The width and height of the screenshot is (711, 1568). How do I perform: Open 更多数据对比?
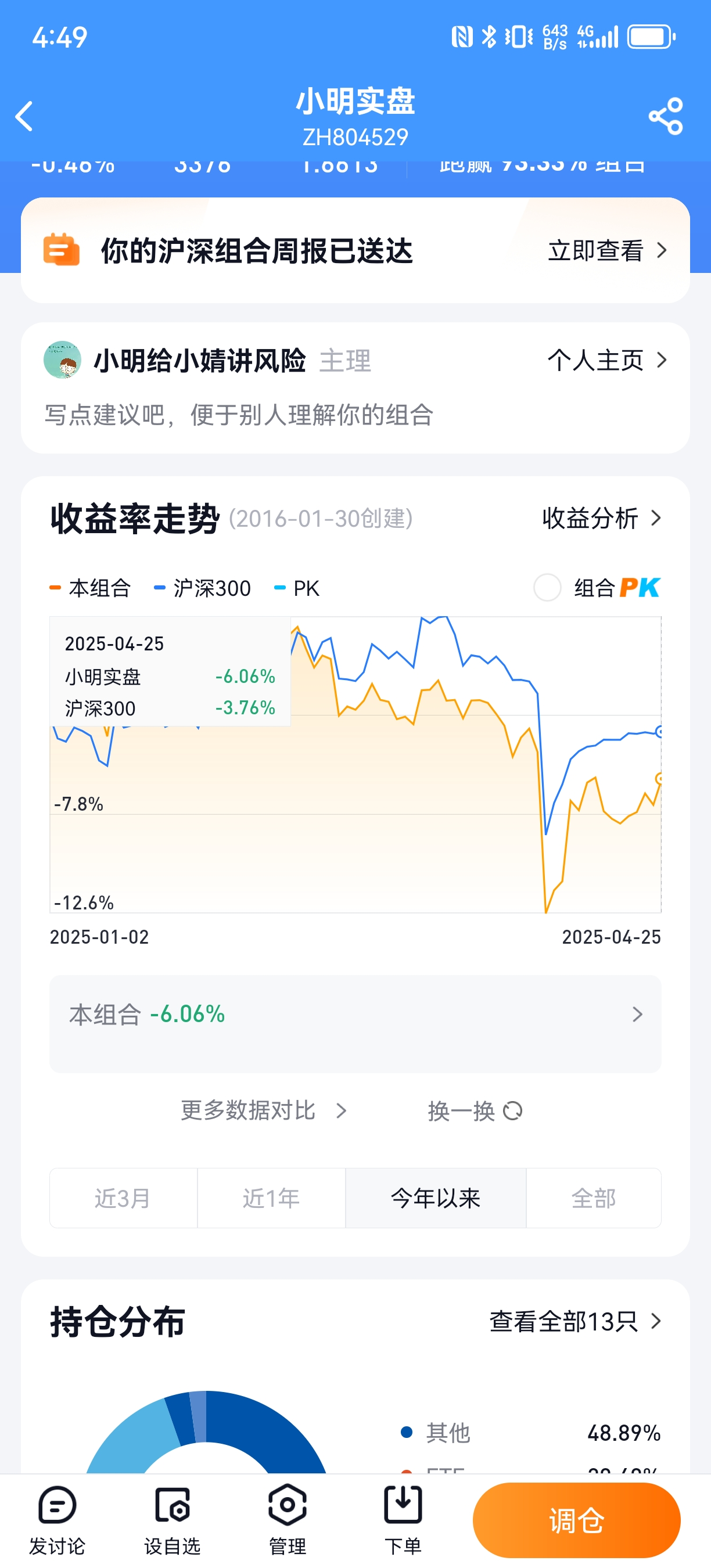pyautogui.click(x=263, y=1110)
